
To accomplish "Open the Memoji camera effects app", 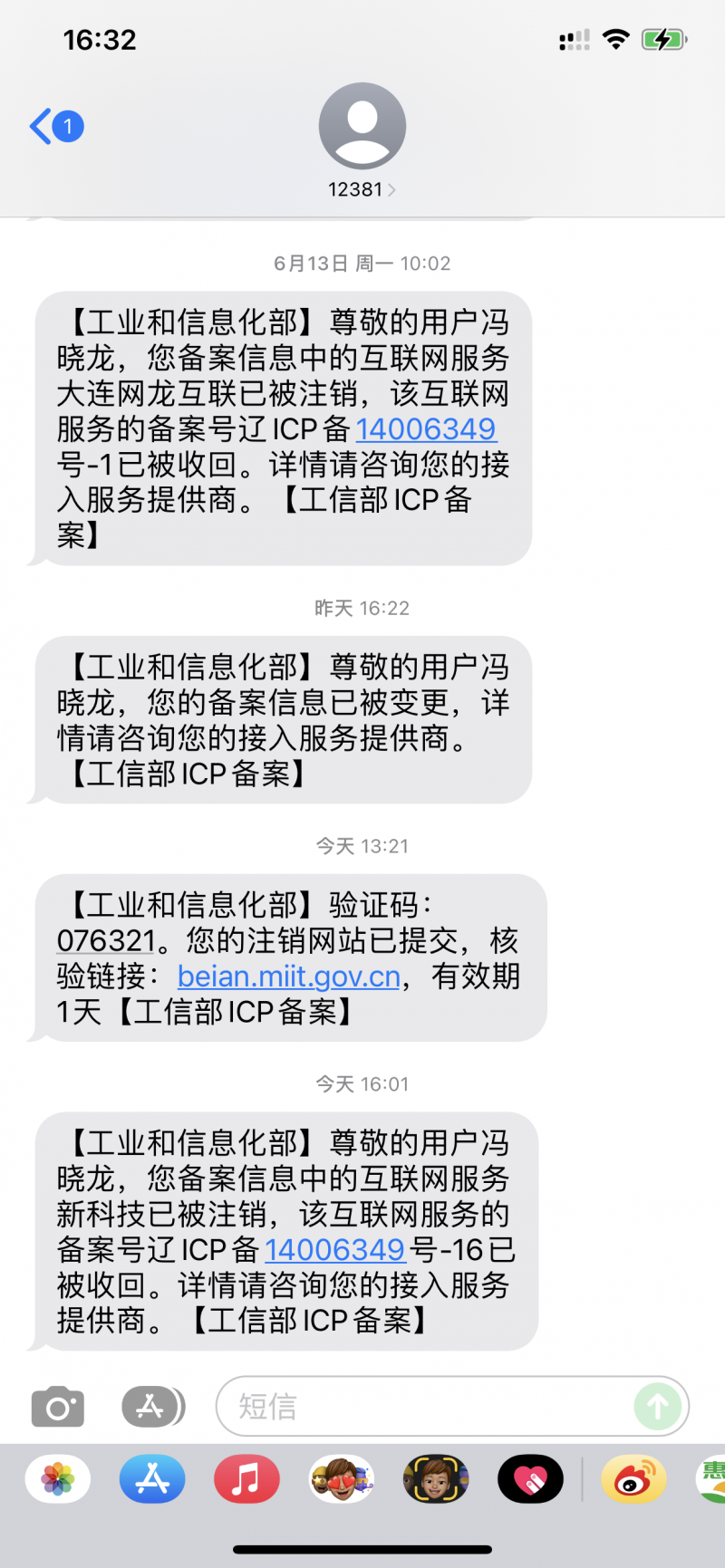I will 436,1480.
